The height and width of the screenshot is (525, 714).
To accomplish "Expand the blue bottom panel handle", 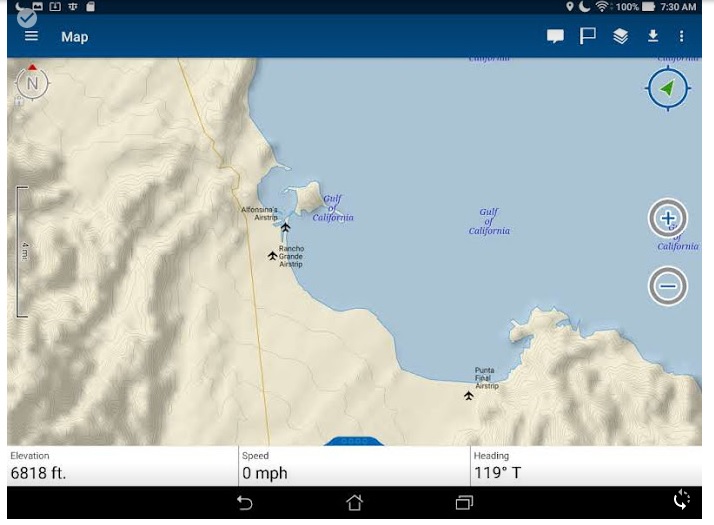I will (x=354, y=441).
